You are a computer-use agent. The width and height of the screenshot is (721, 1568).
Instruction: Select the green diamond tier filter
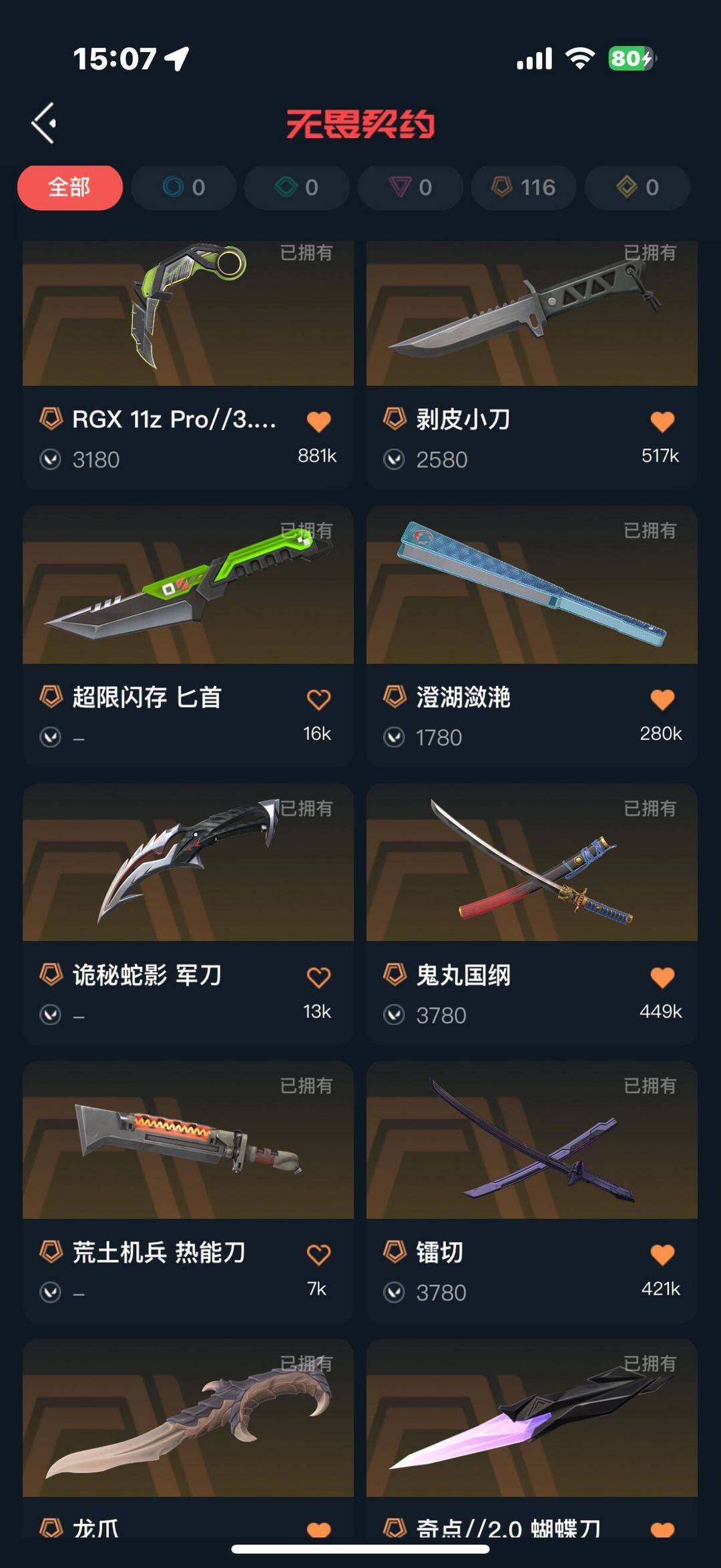(x=297, y=188)
